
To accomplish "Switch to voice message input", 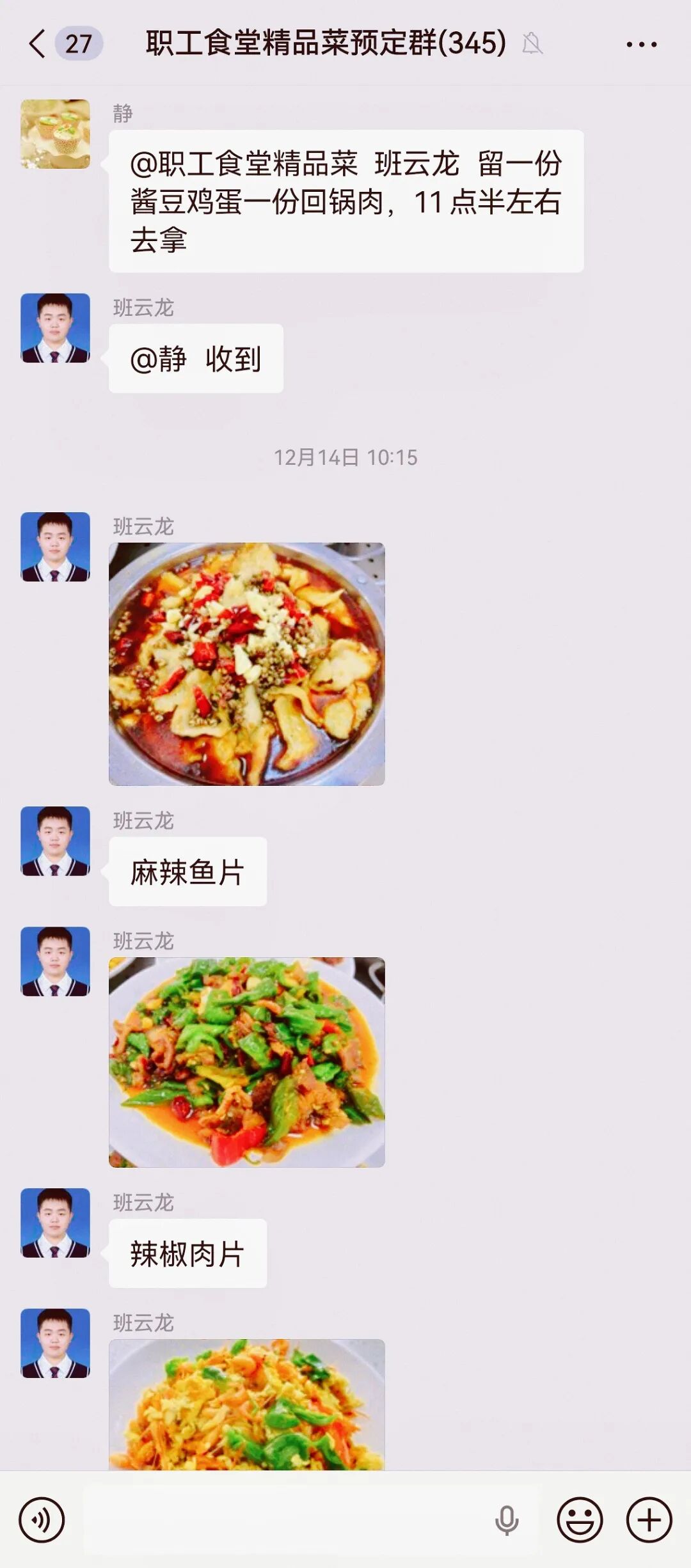I will [42, 1520].
